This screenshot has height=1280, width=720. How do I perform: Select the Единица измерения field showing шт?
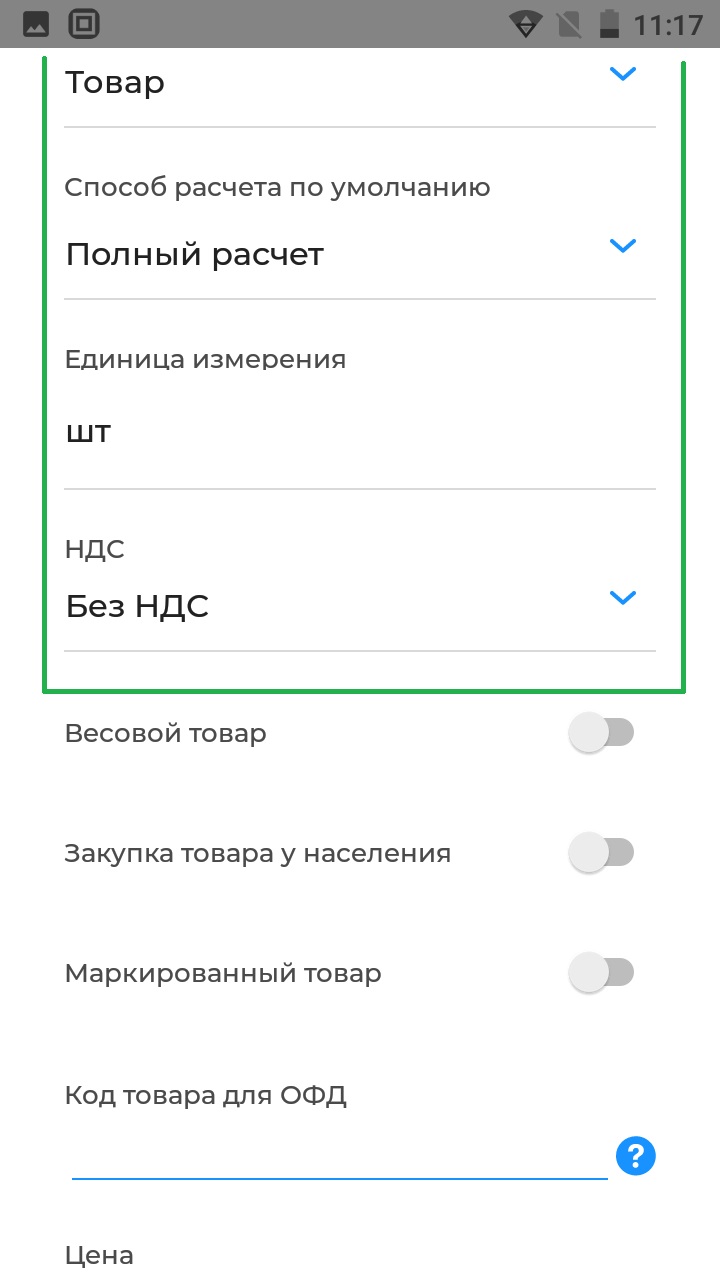(x=88, y=432)
